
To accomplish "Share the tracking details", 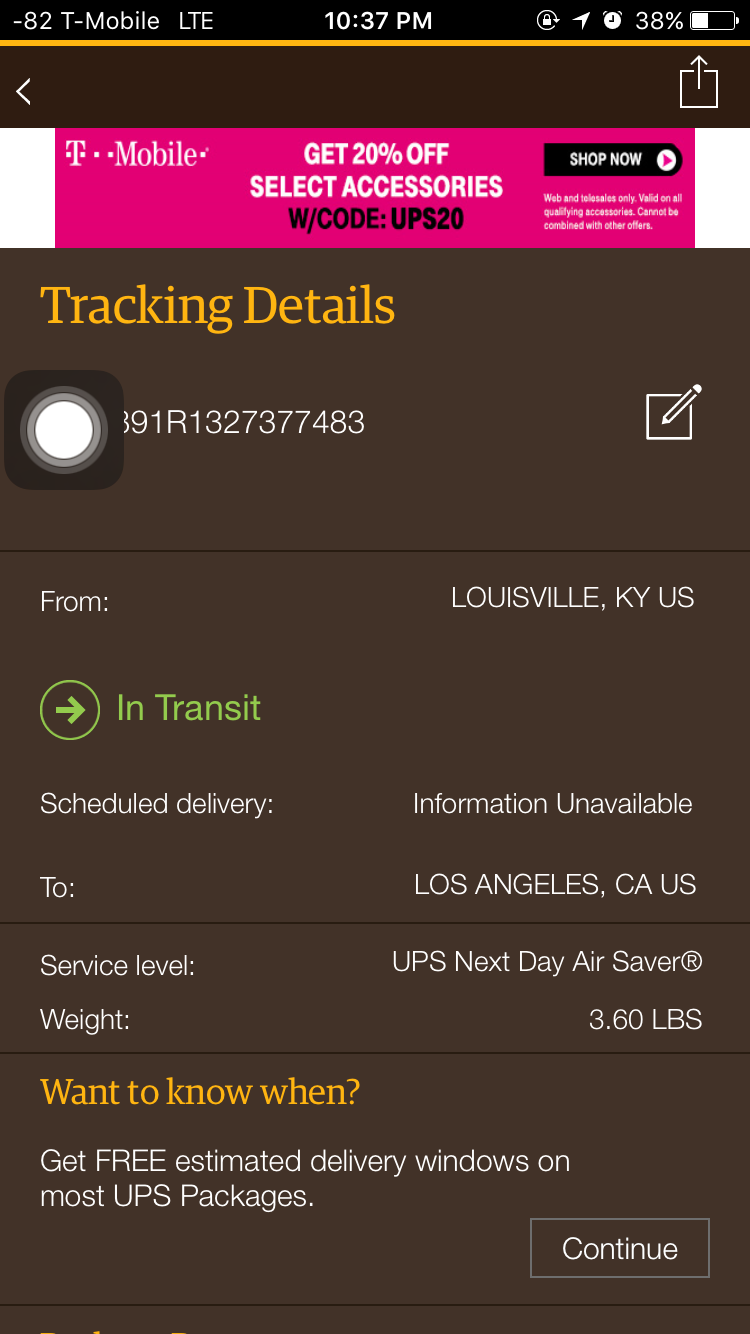I will tap(699, 82).
